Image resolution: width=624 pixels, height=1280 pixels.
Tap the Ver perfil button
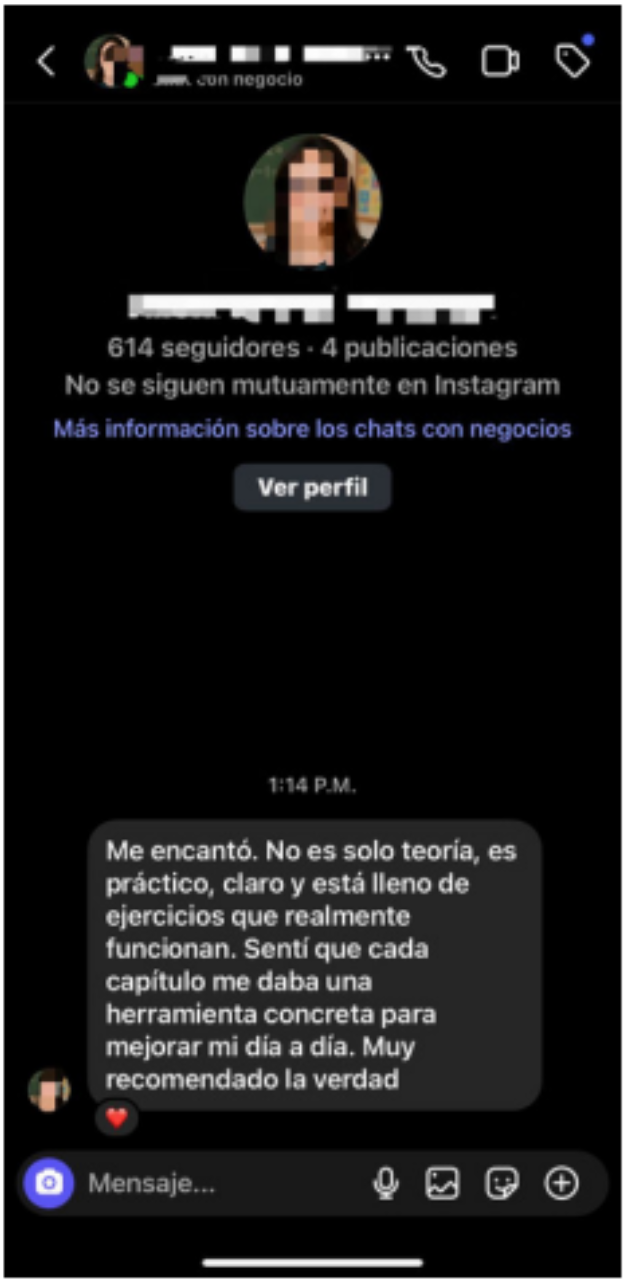pyautogui.click(x=312, y=488)
